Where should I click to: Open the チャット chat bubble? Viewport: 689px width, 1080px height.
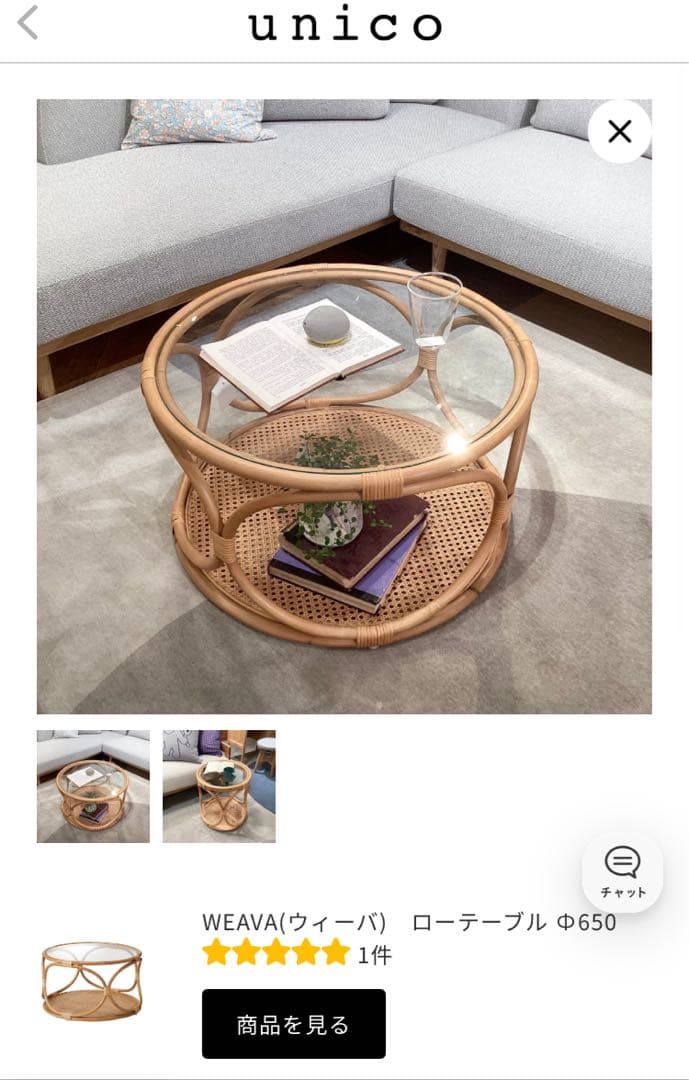click(x=622, y=871)
